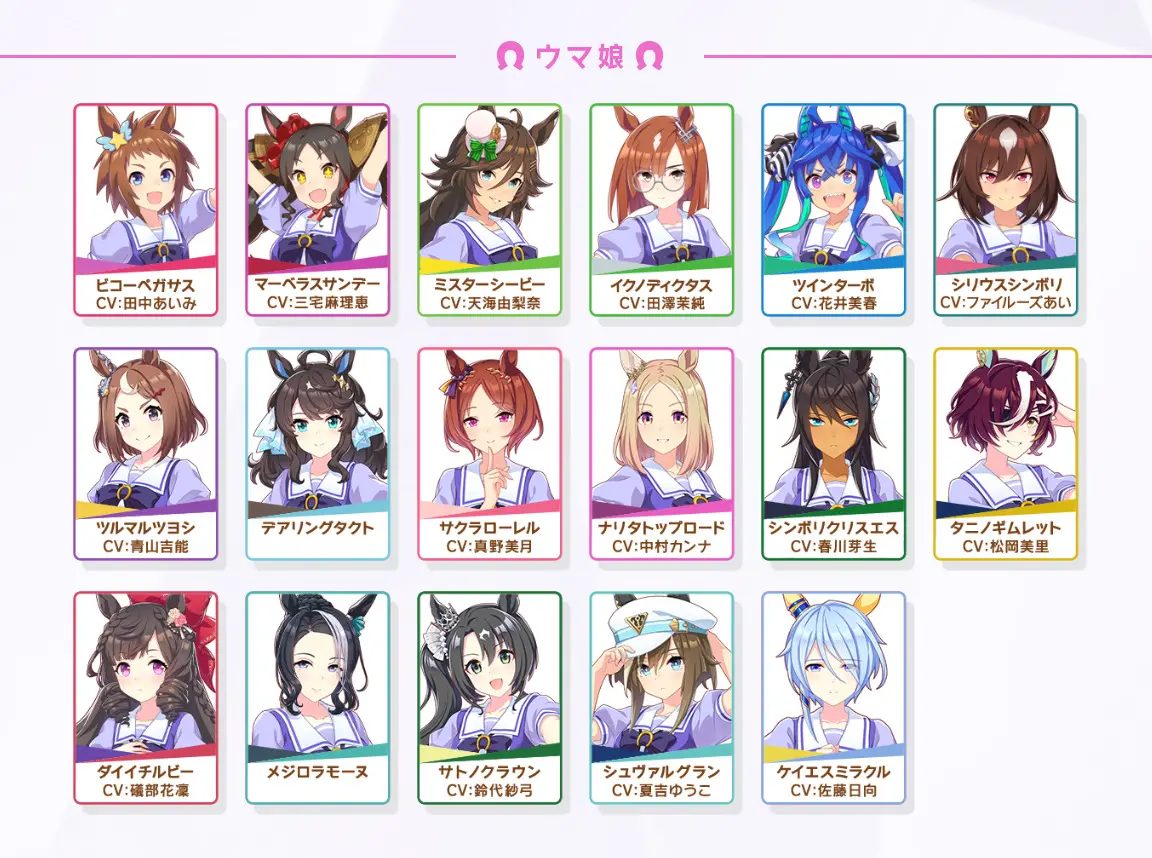The image size is (1152, 858).
Task: Open the ケイエスミラクル character card
Action: click(x=834, y=697)
